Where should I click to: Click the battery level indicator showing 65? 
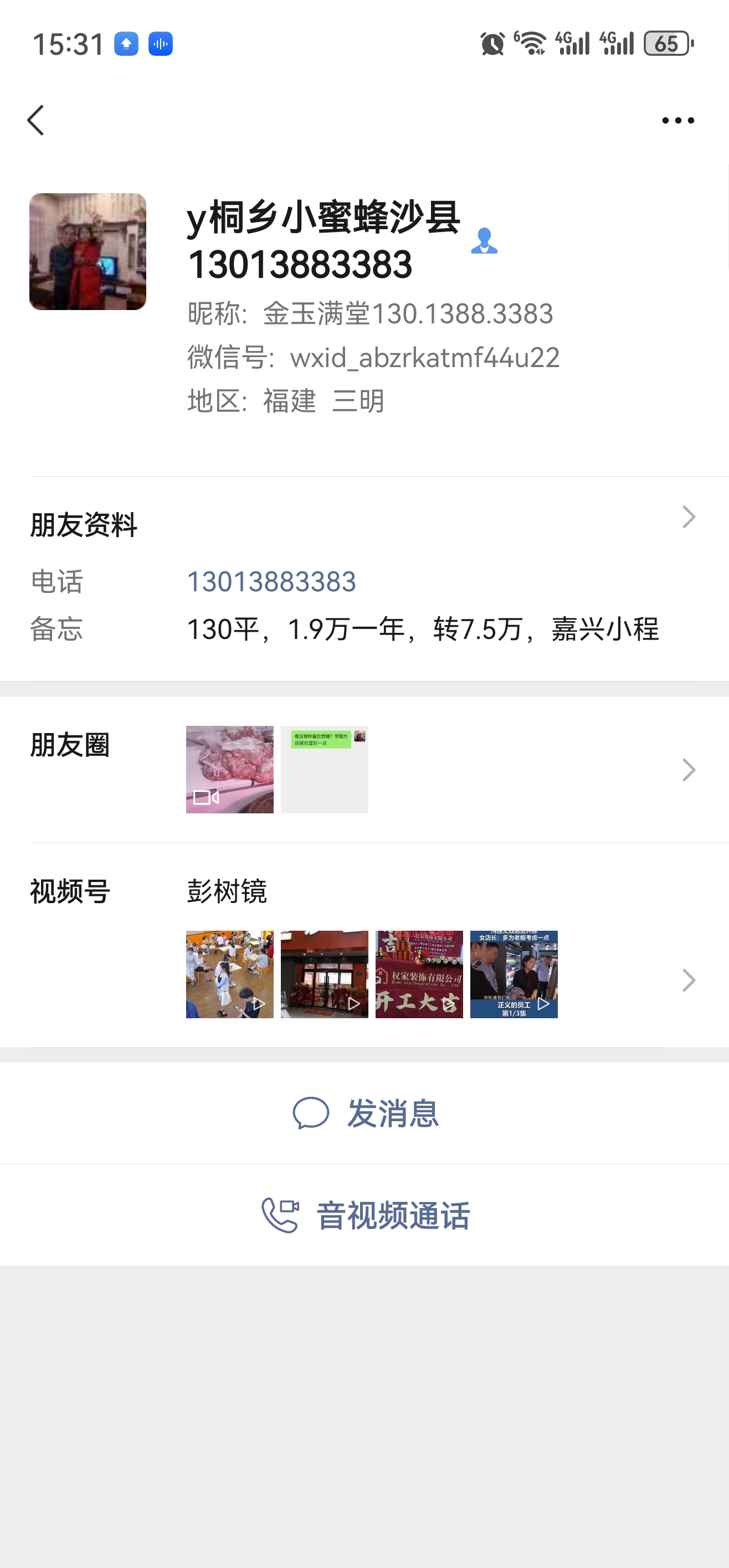pyautogui.click(x=666, y=43)
